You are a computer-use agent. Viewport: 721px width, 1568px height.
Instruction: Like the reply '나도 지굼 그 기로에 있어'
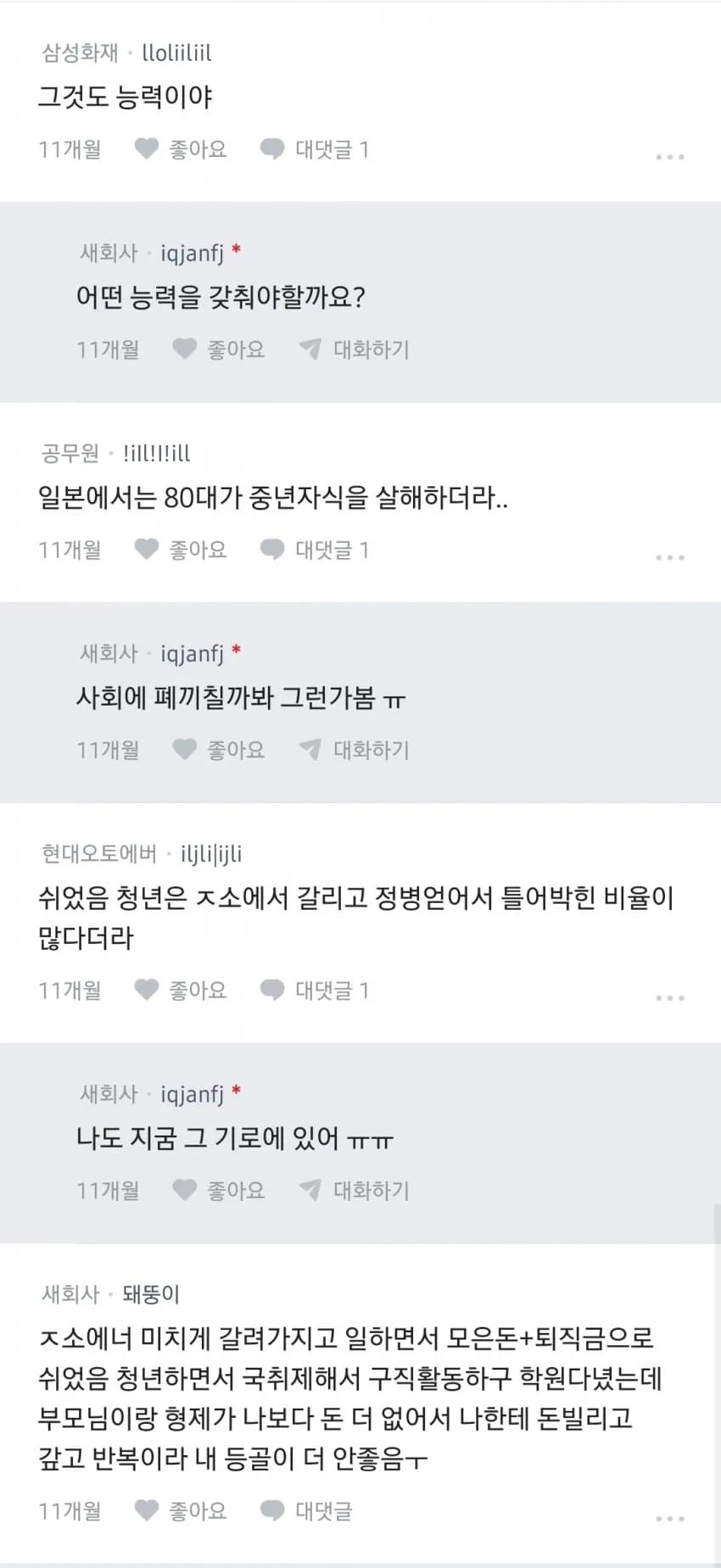(219, 1191)
